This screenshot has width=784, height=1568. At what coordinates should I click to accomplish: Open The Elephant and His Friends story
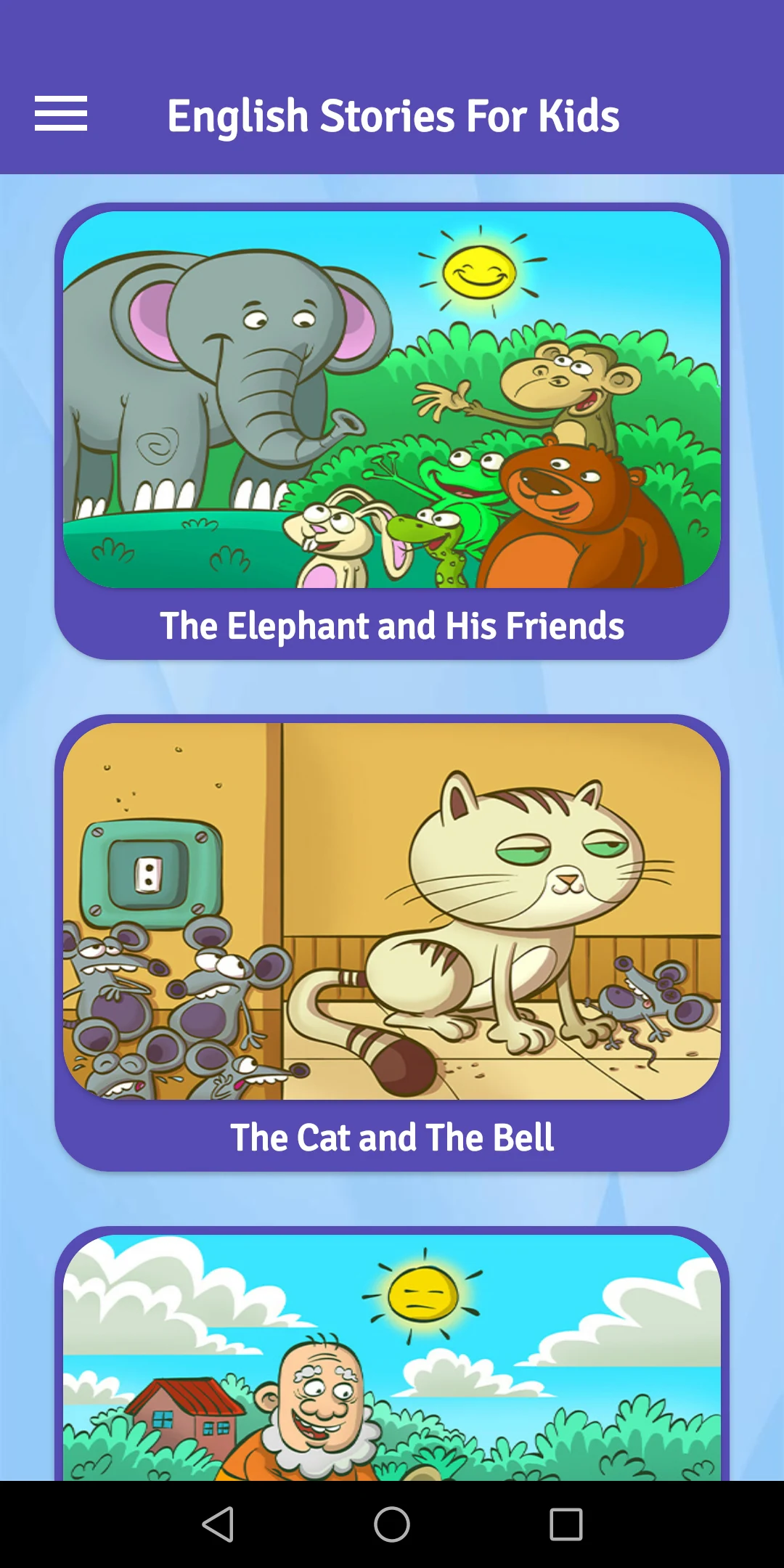(392, 431)
